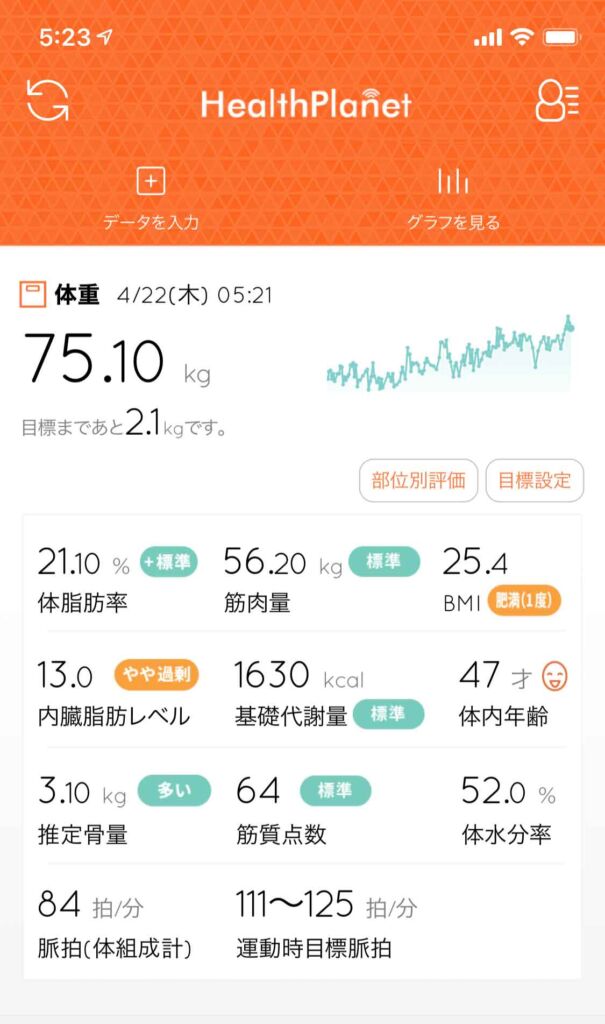Open the profile list icon

tap(556, 101)
